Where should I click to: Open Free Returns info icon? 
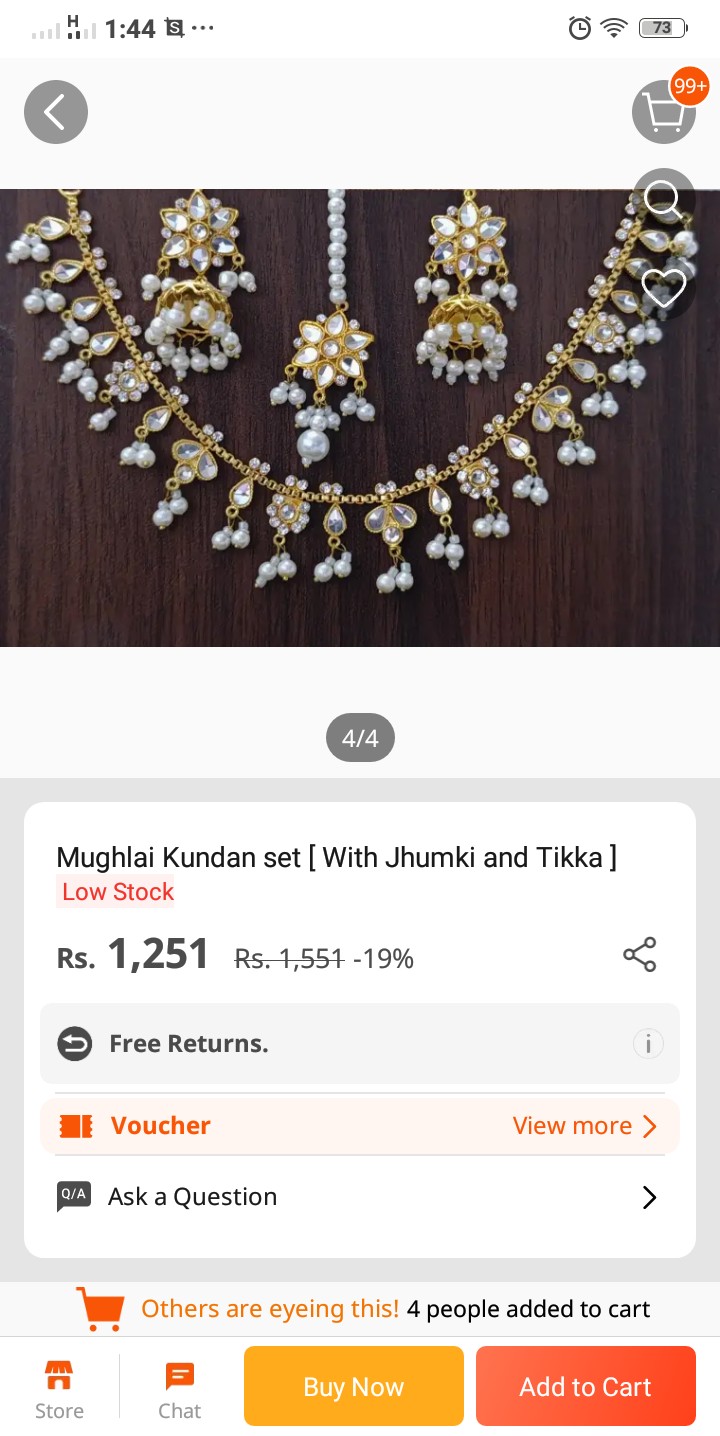648,1044
